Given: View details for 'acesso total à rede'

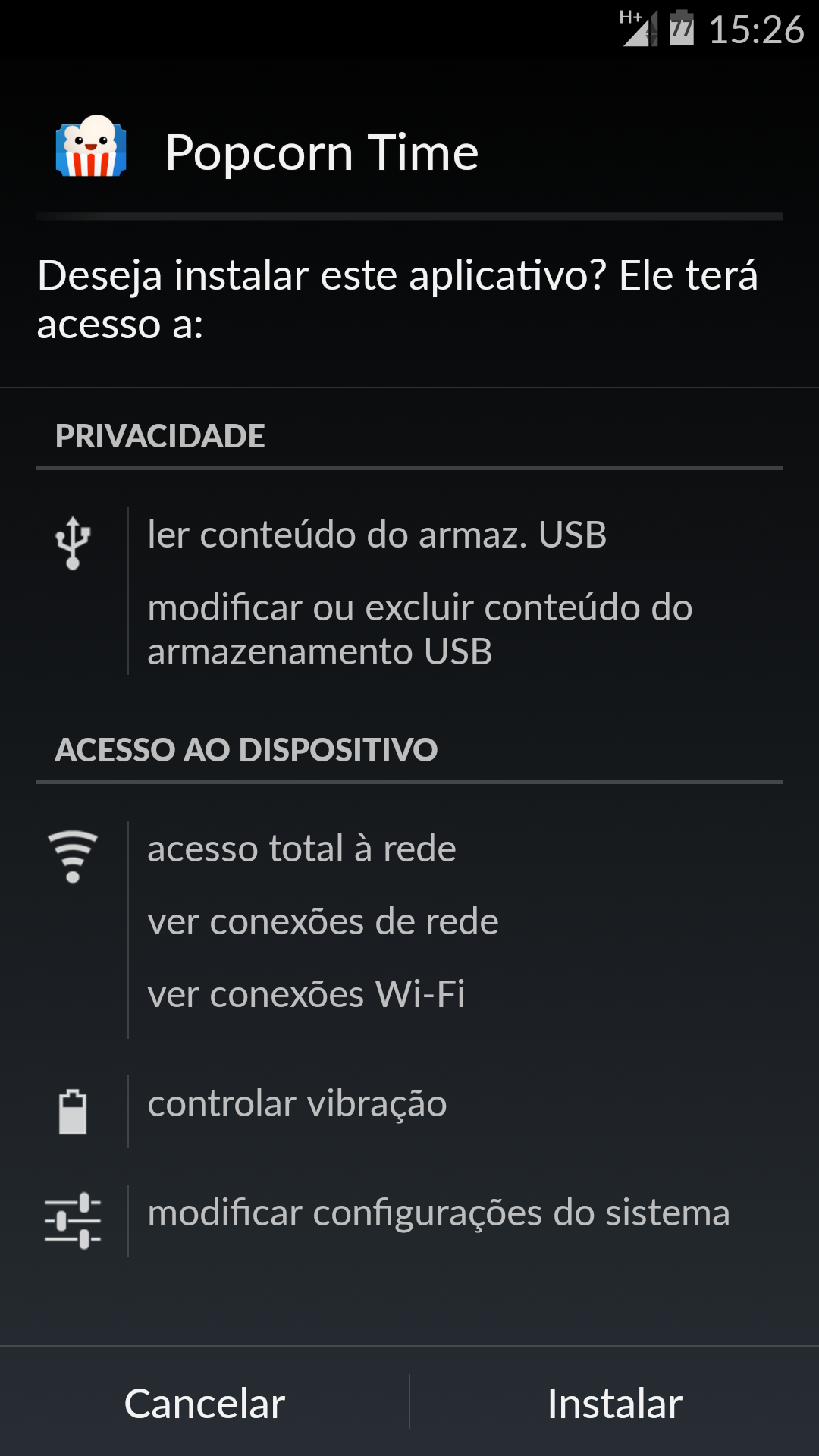Looking at the screenshot, I should point(302,849).
